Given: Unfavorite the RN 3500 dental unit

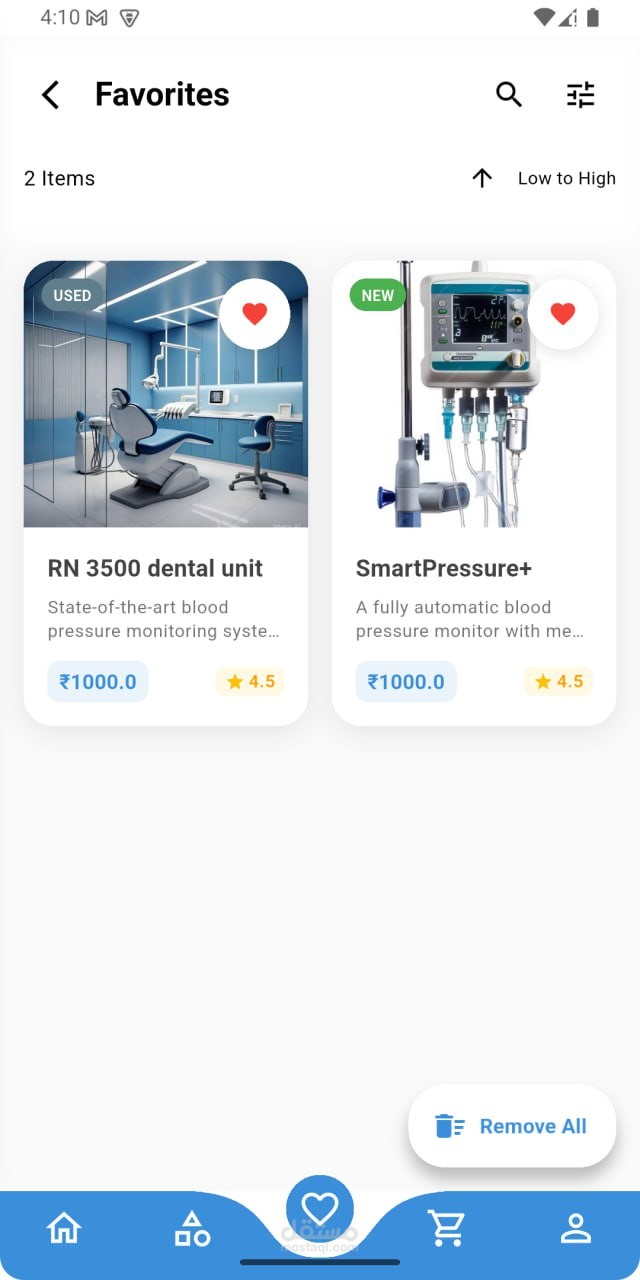Looking at the screenshot, I should click(255, 314).
